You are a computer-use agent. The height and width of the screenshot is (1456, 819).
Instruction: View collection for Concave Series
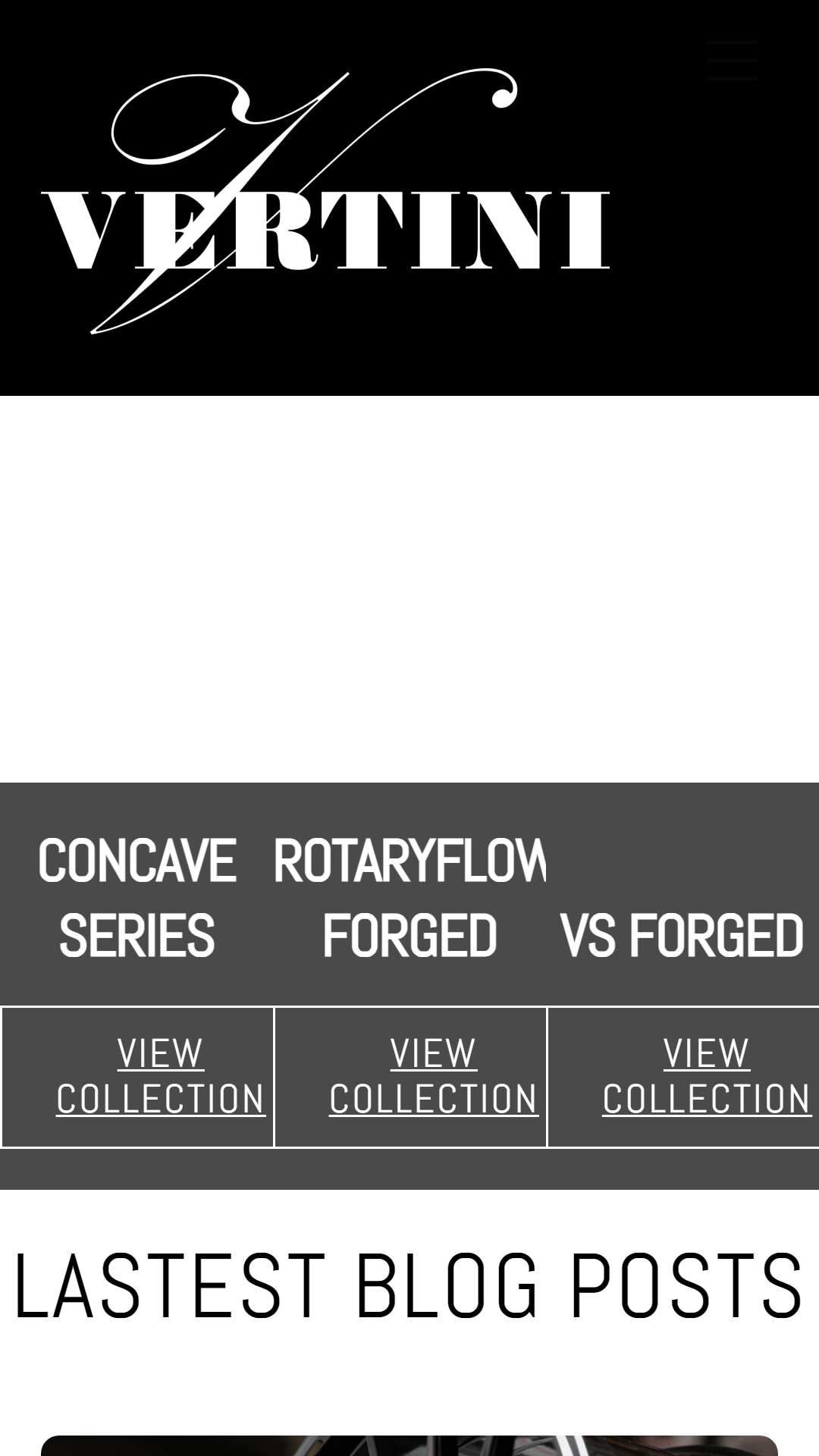[x=161, y=1076]
